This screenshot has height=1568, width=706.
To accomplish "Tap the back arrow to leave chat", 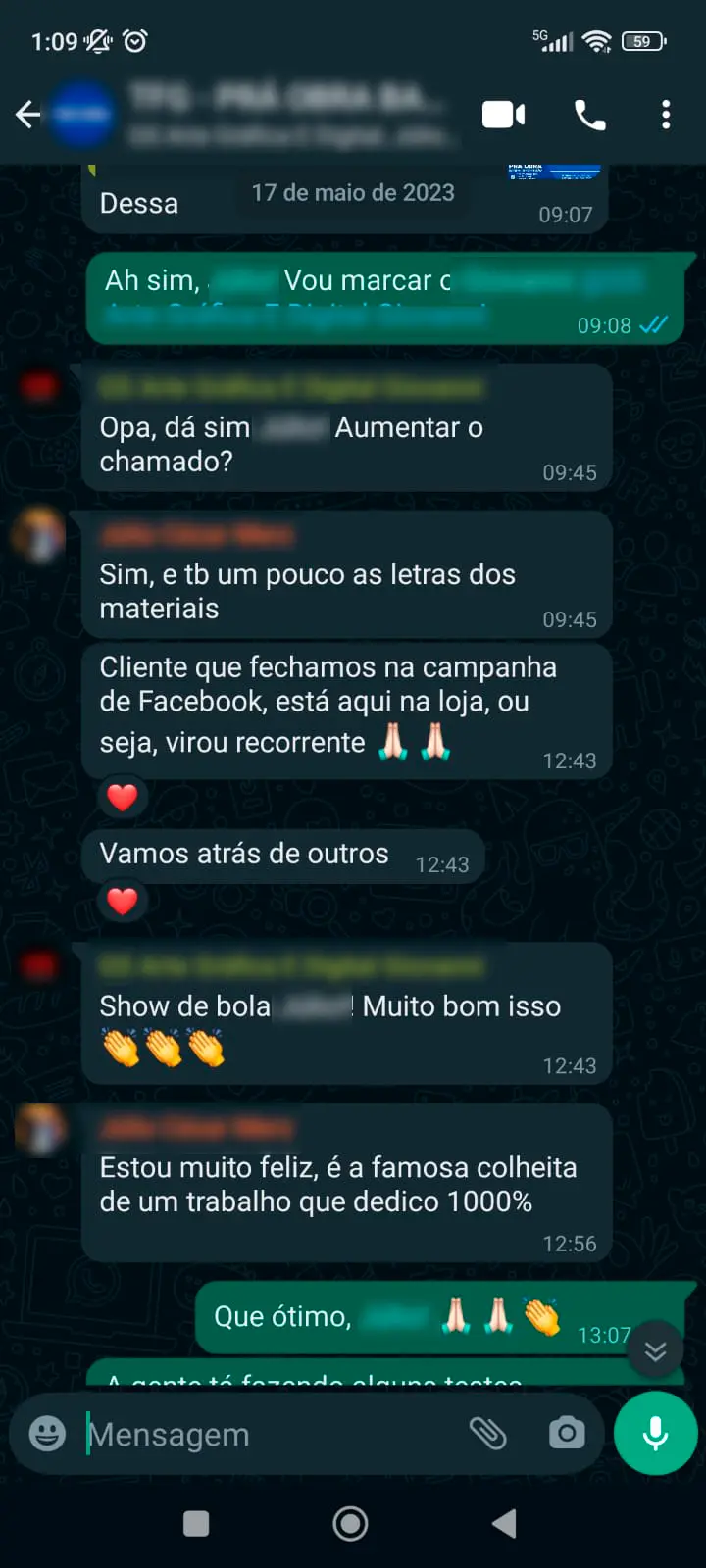I will point(27,114).
